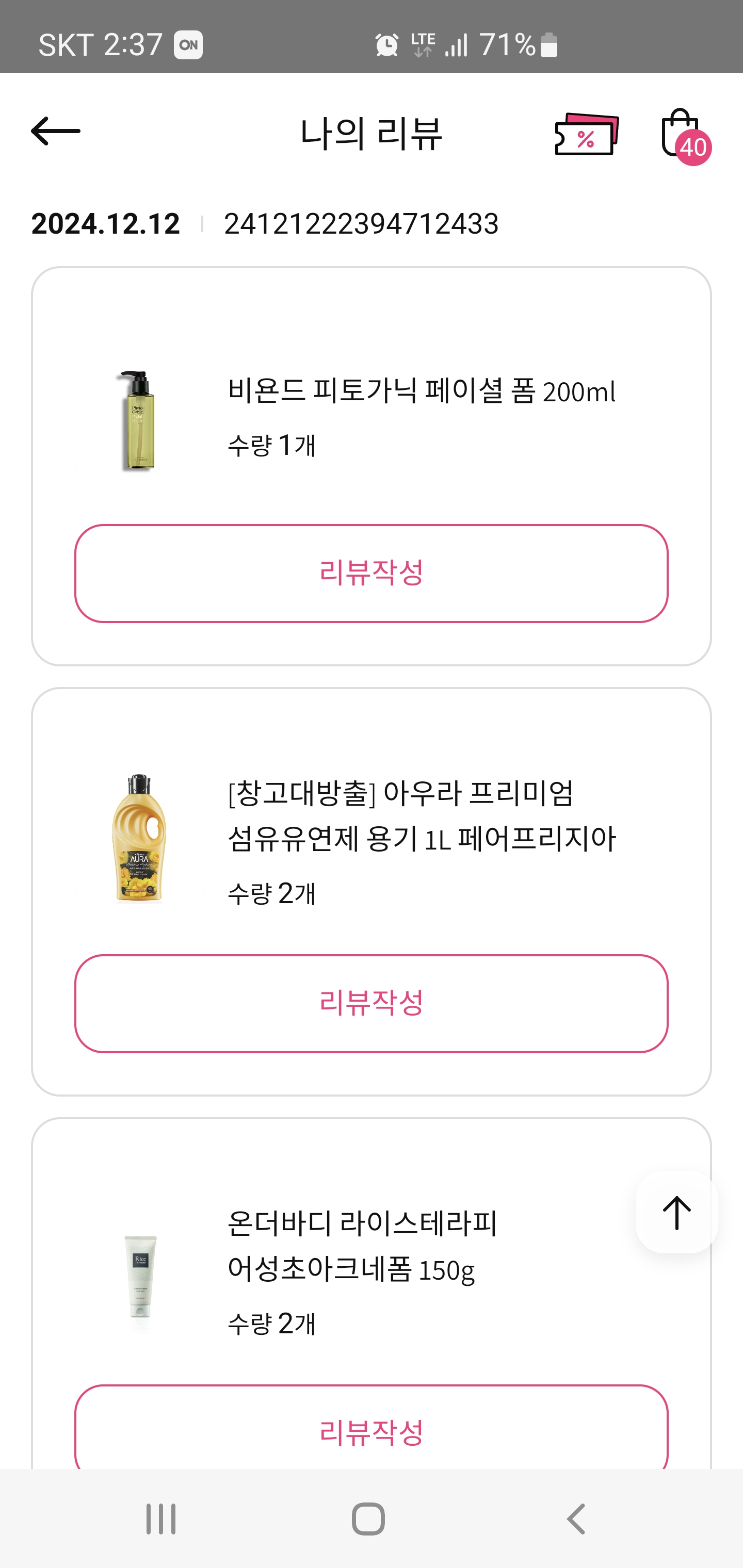Viewport: 743px width, 1568px height.
Task: Write a review for 비욘드 피토가닉 페이셜 폼
Action: coord(371,573)
